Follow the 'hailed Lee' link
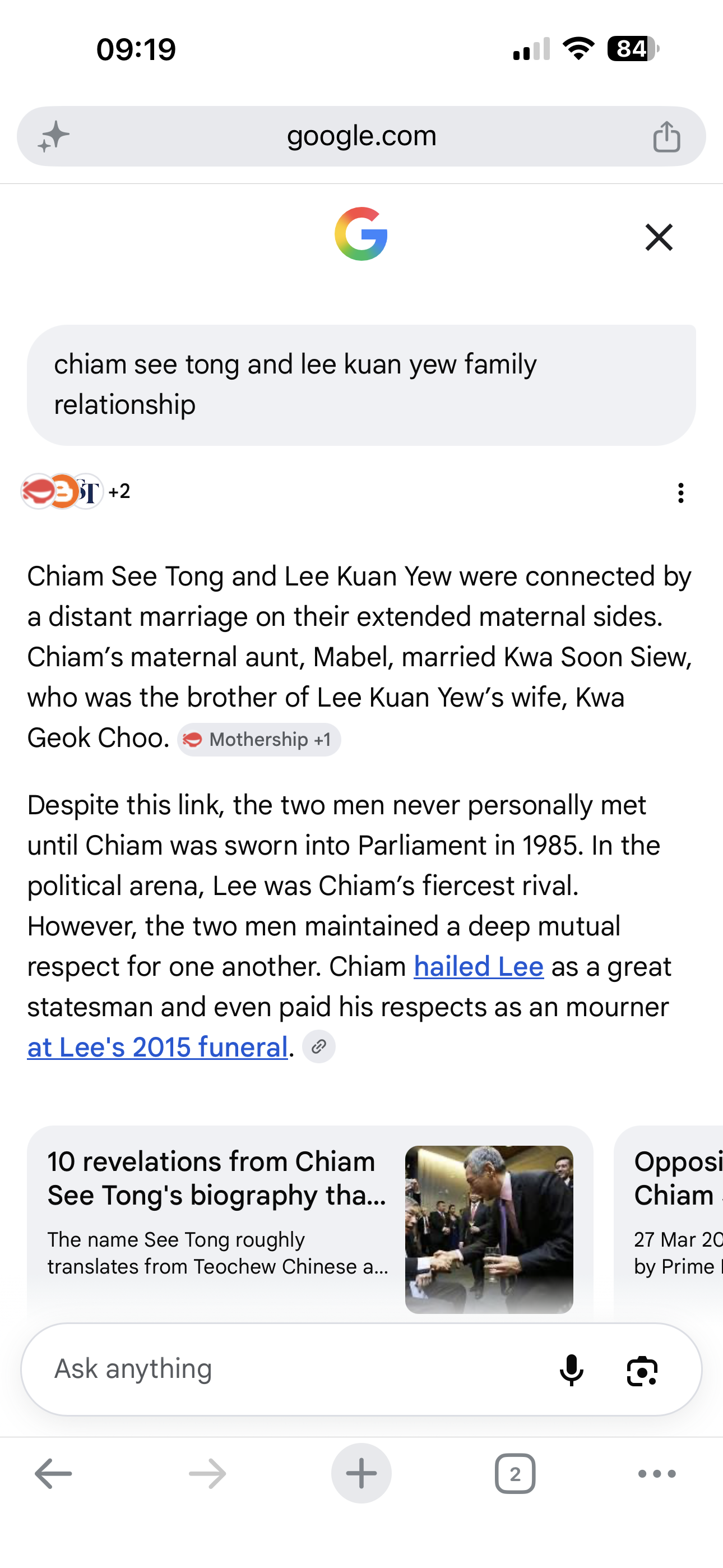The width and height of the screenshot is (723, 1568). click(478, 967)
